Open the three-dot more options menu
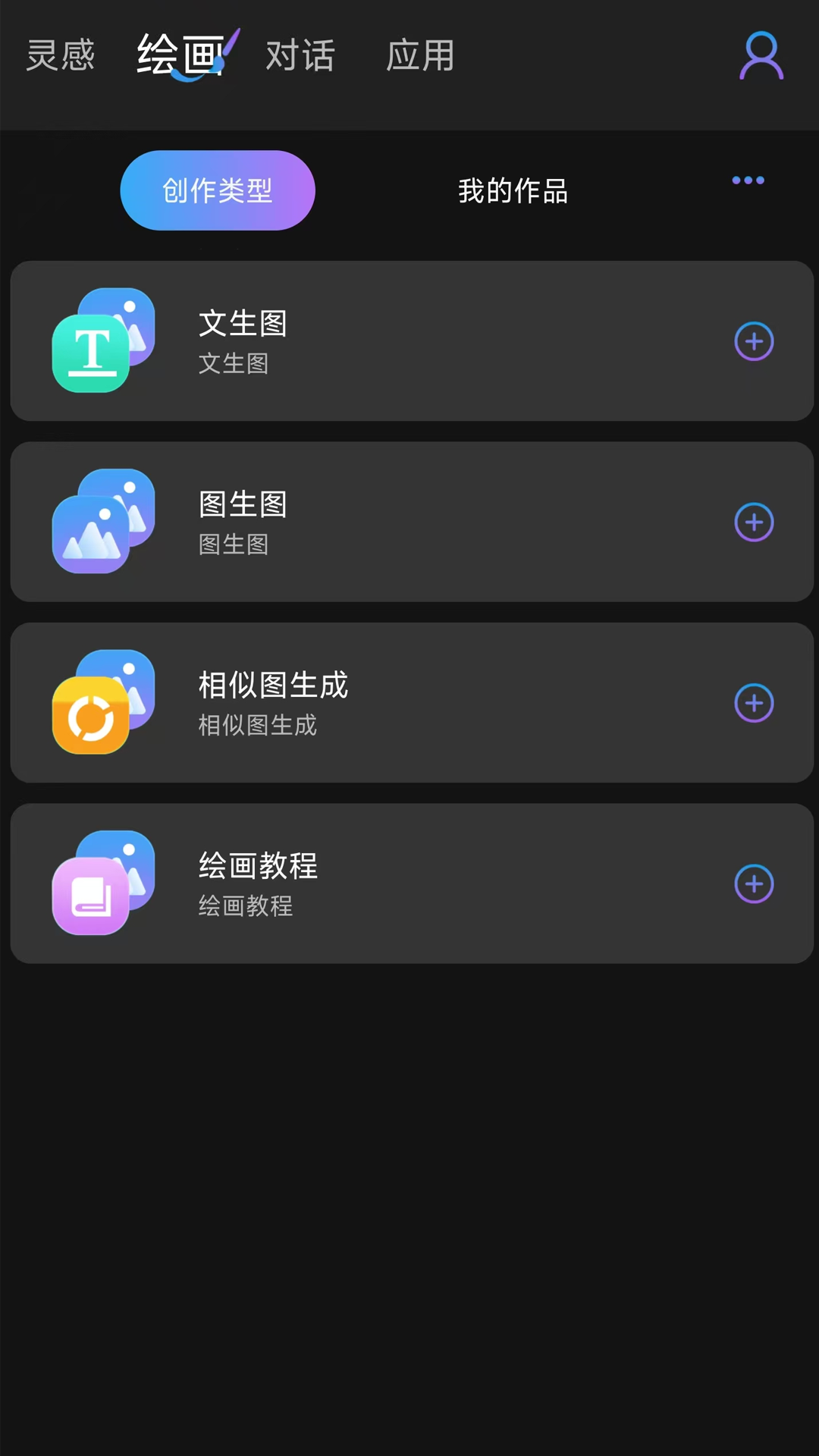 (x=747, y=180)
